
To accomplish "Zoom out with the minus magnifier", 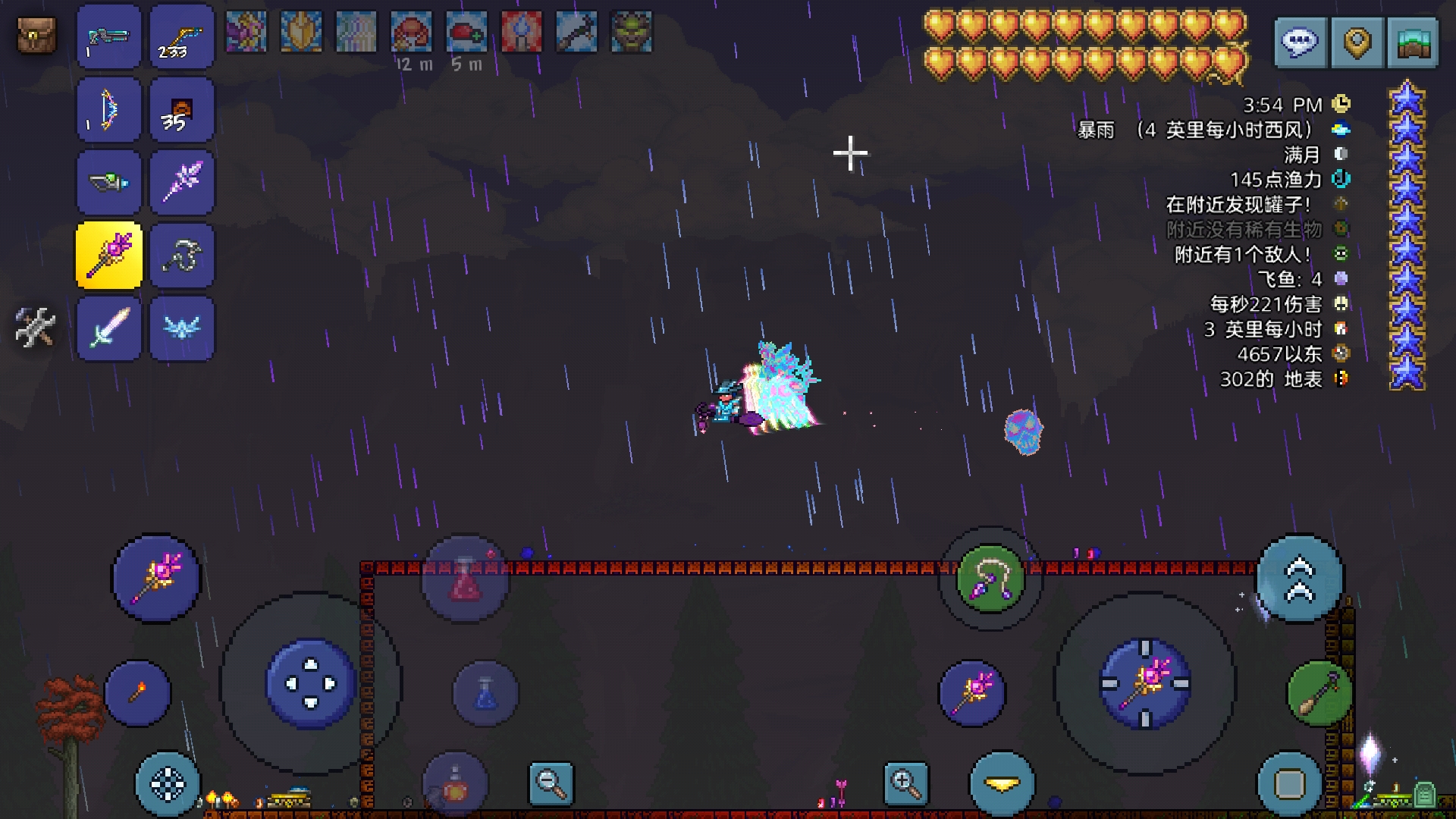I will pos(551,783).
